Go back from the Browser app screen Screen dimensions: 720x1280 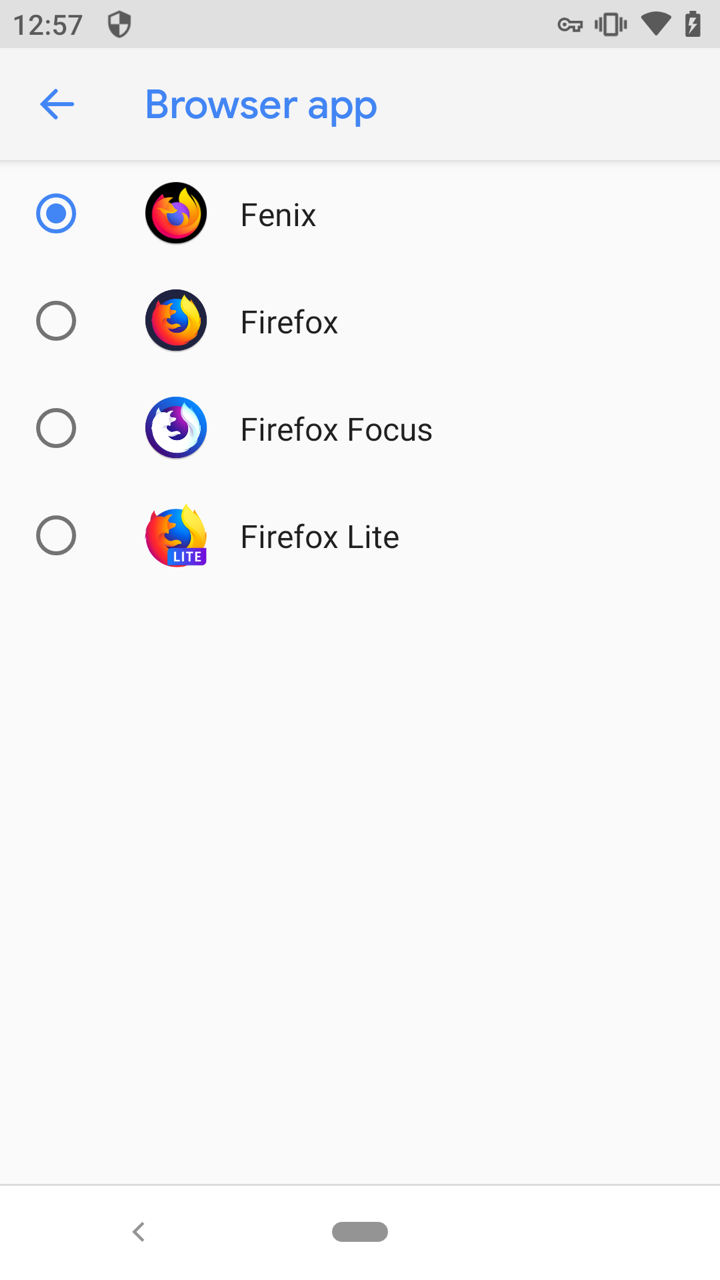click(57, 104)
